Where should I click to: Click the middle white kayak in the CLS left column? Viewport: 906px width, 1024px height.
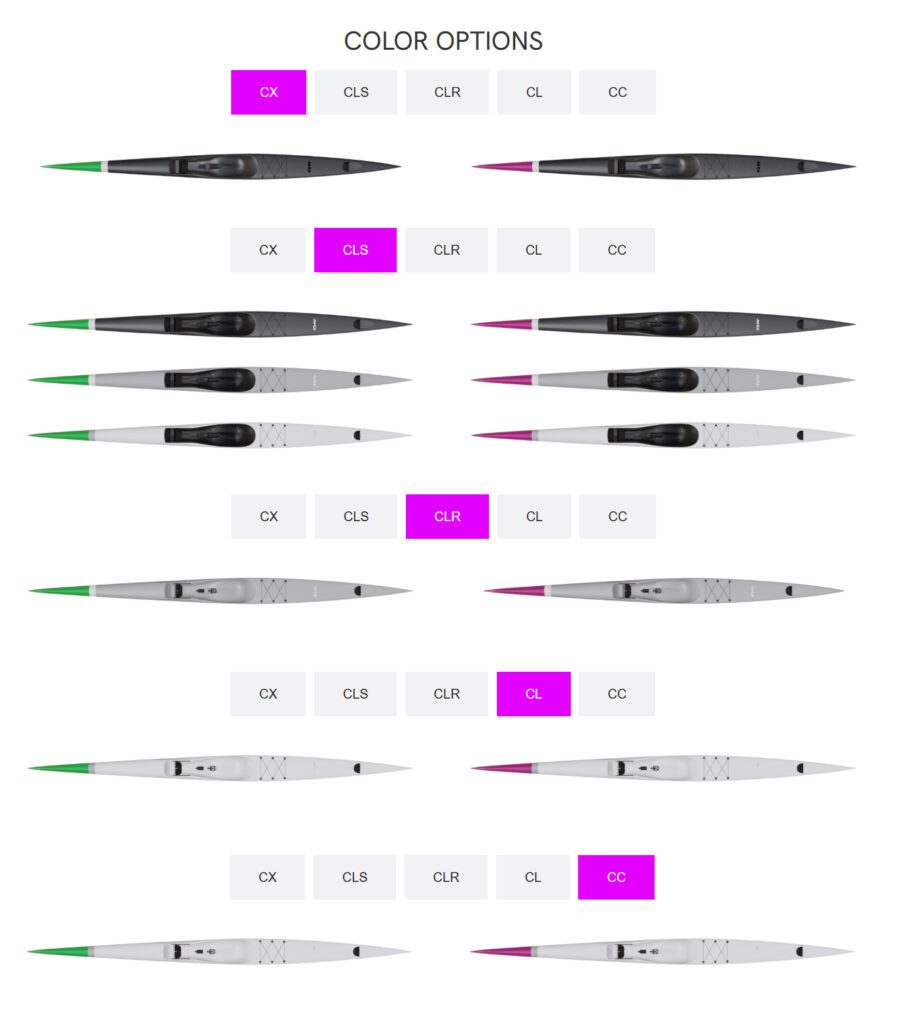[x=220, y=380]
